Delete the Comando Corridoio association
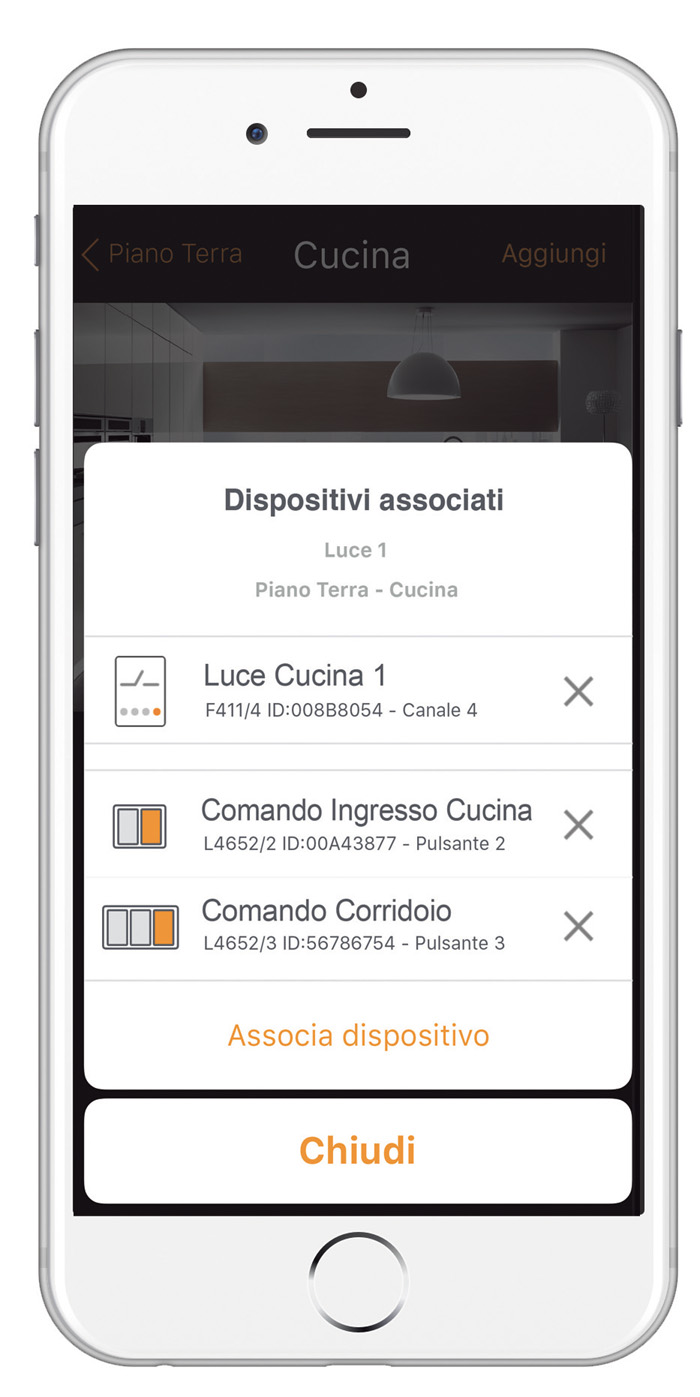The width and height of the screenshot is (700, 1397). click(x=578, y=926)
